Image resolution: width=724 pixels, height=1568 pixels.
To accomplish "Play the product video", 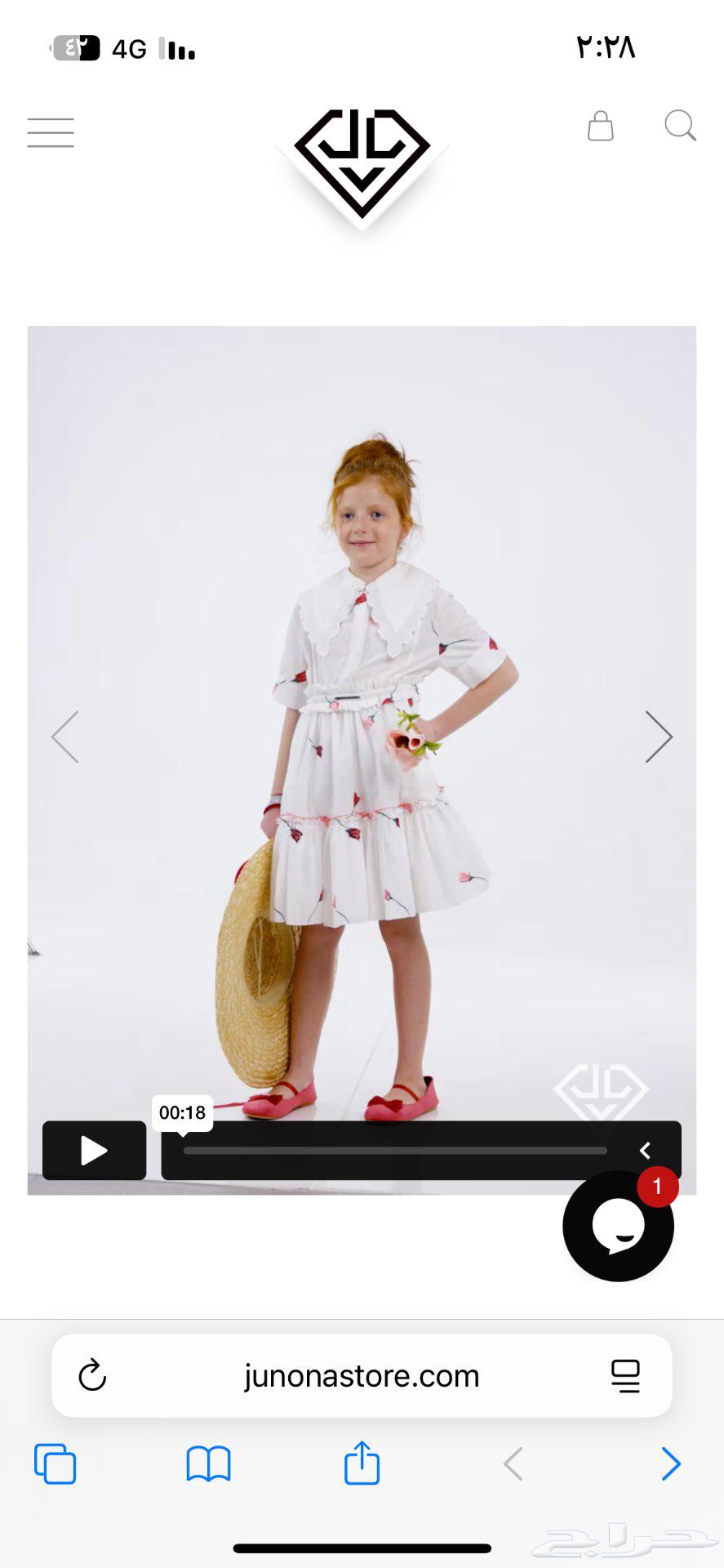I will coord(94,1151).
